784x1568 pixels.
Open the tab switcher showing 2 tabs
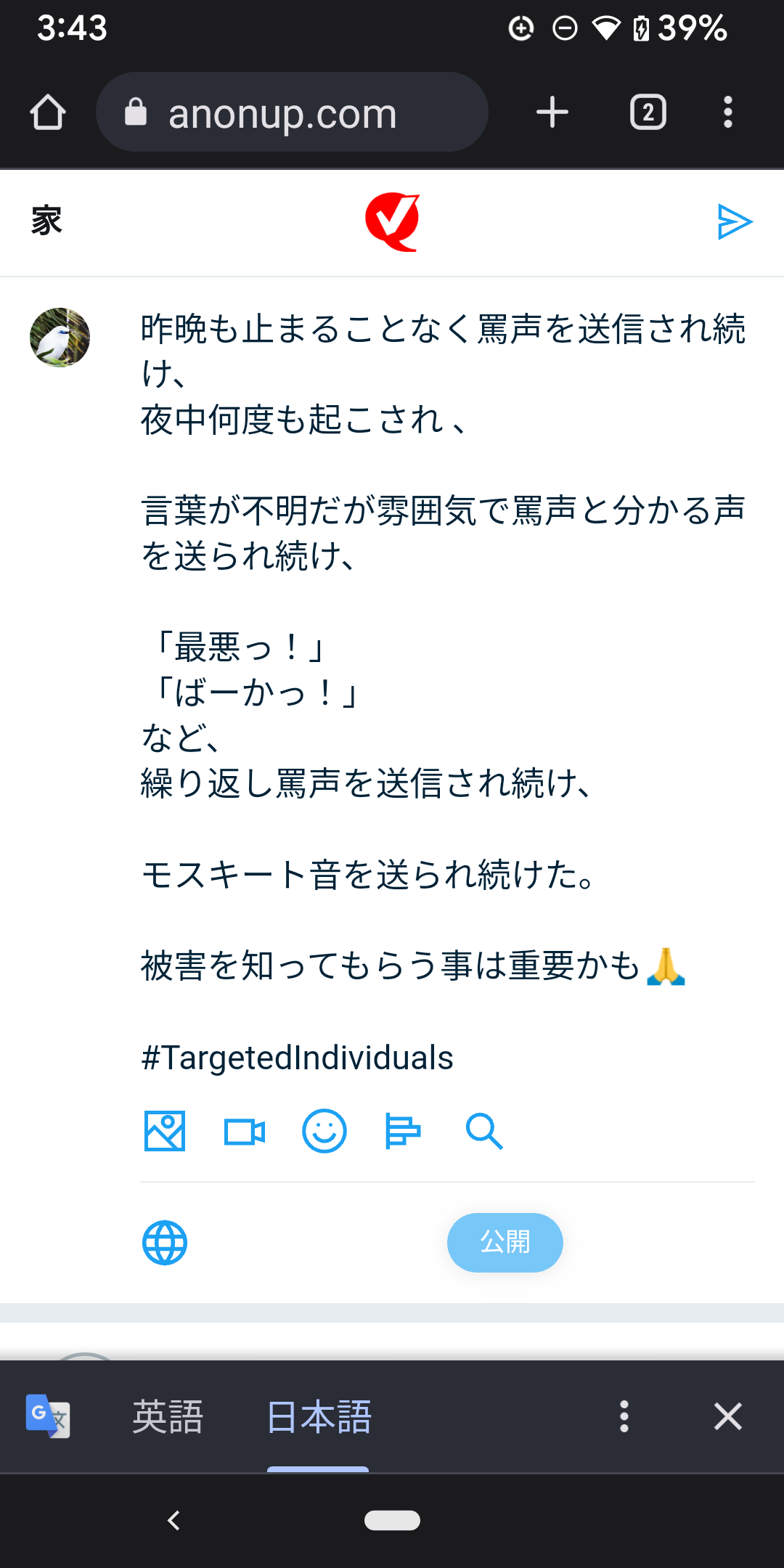tap(648, 113)
